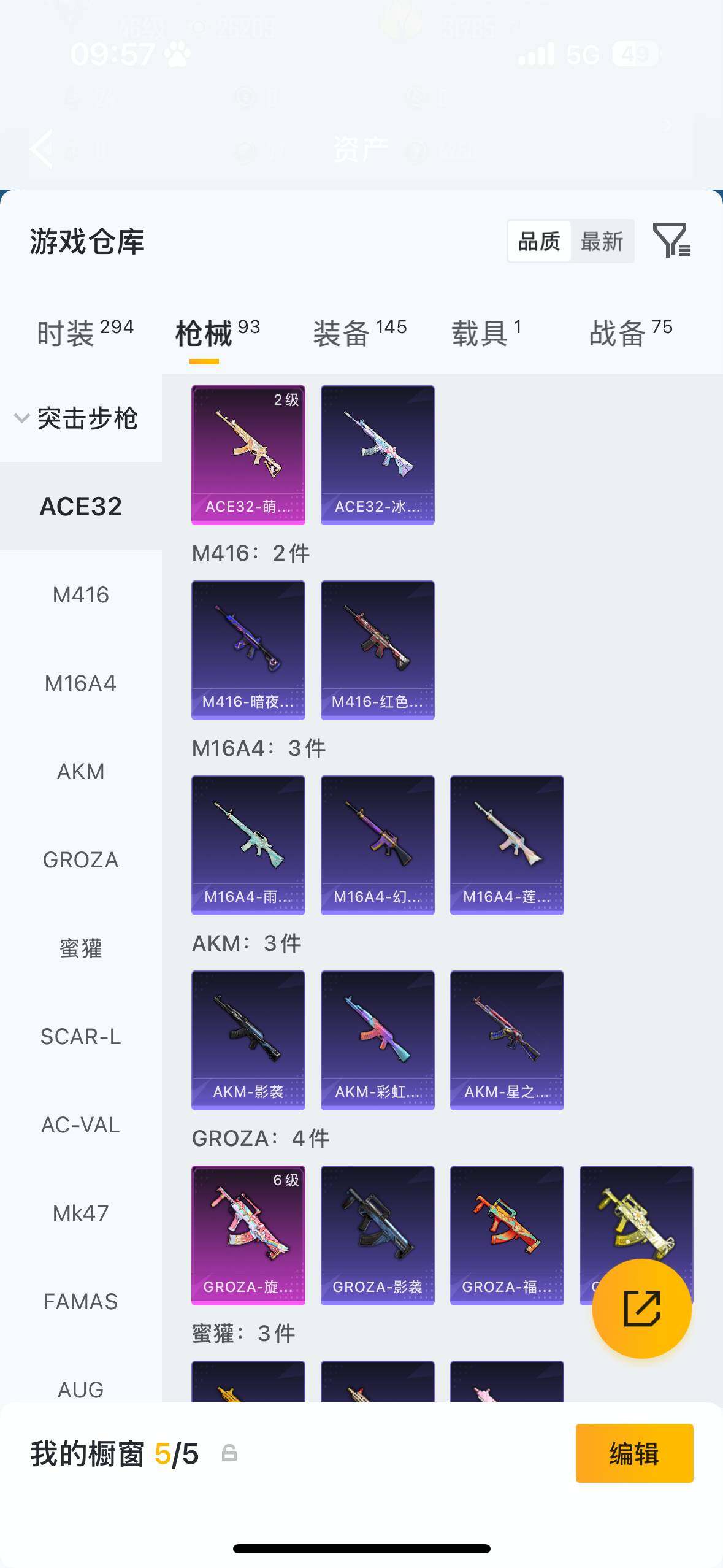The height and width of the screenshot is (1568, 723).
Task: Open the 载具 tab
Action: (486, 332)
